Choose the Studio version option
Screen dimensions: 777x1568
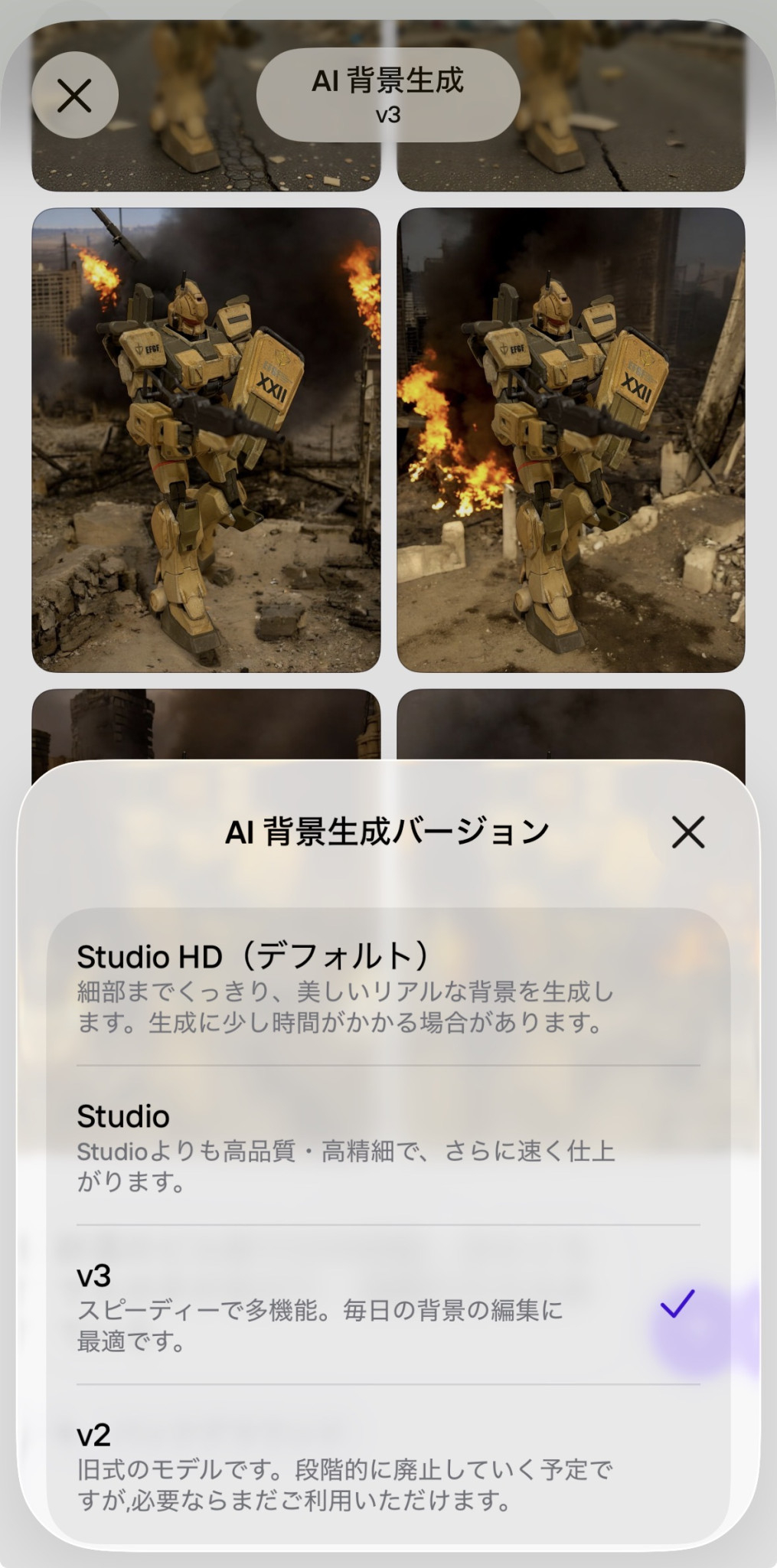[387, 1147]
